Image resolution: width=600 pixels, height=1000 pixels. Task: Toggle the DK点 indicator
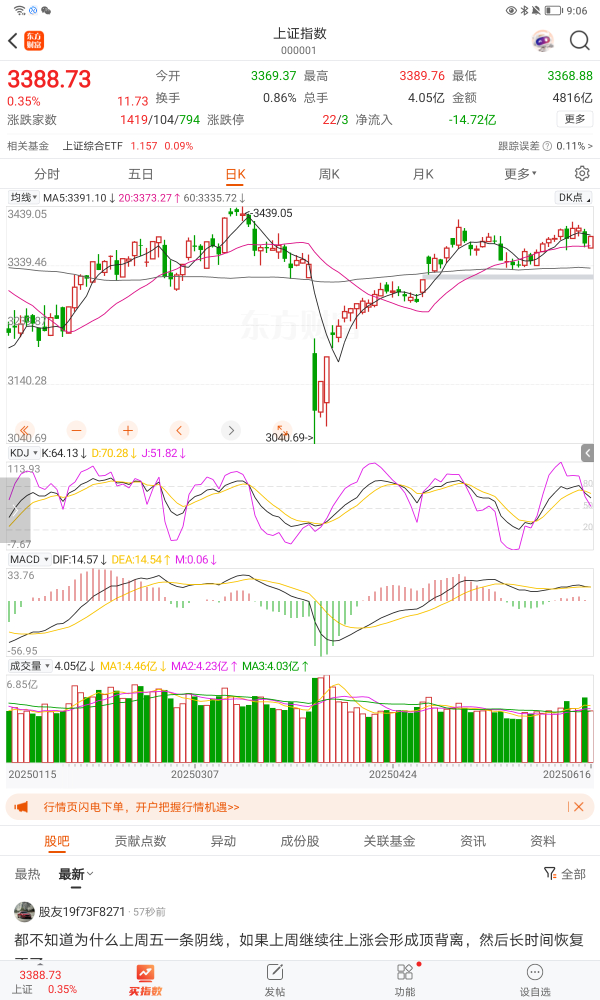point(573,198)
